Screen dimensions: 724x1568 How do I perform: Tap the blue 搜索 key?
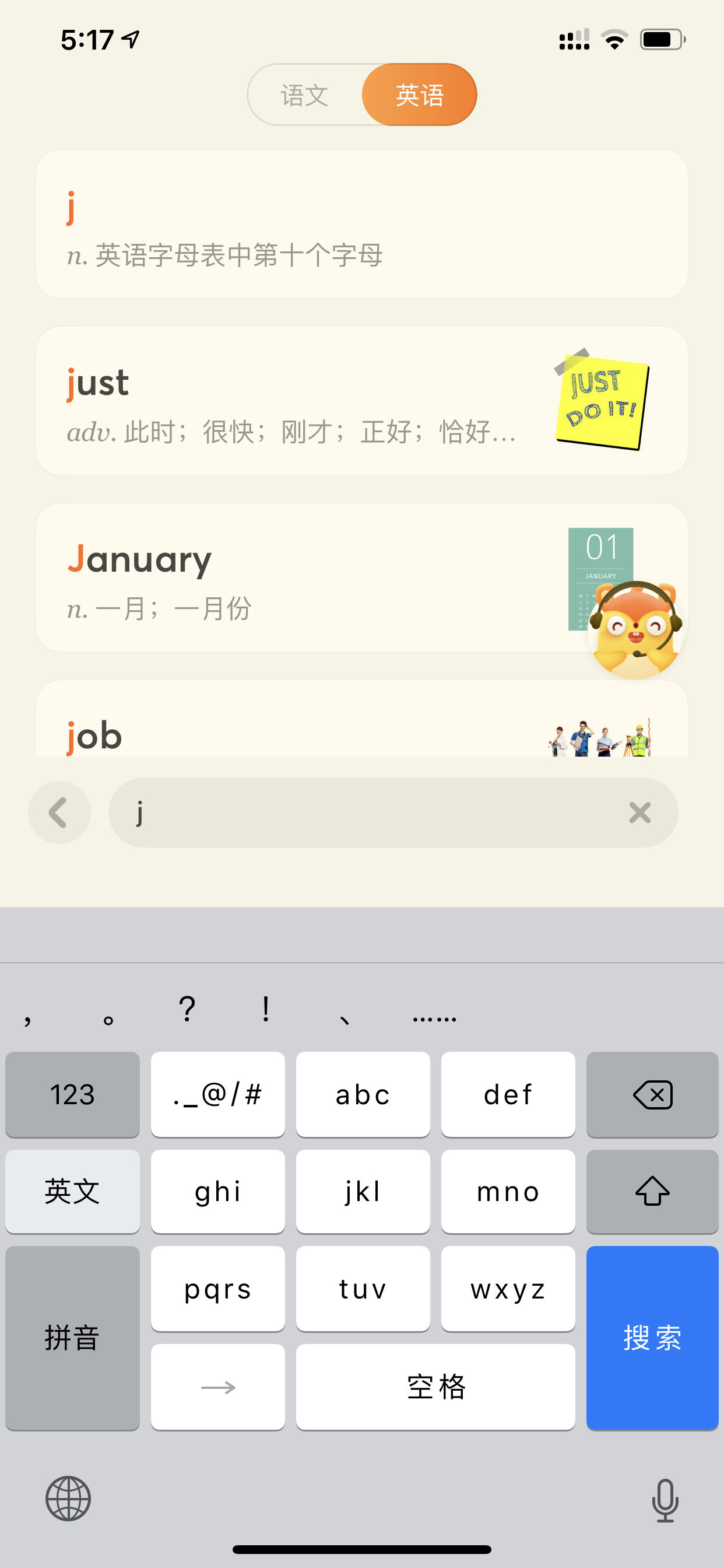pos(652,1338)
